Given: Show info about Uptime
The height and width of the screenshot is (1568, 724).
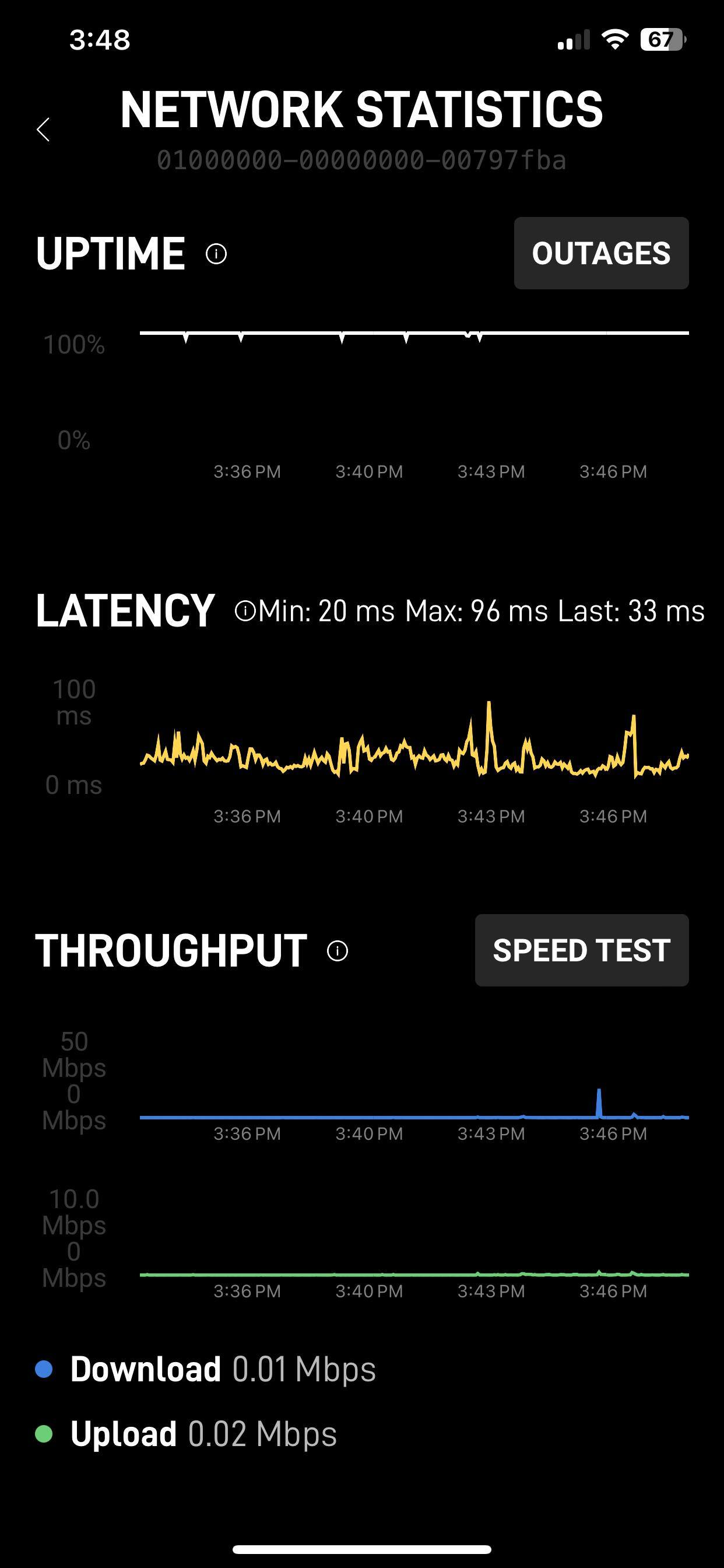Looking at the screenshot, I should [x=217, y=253].
